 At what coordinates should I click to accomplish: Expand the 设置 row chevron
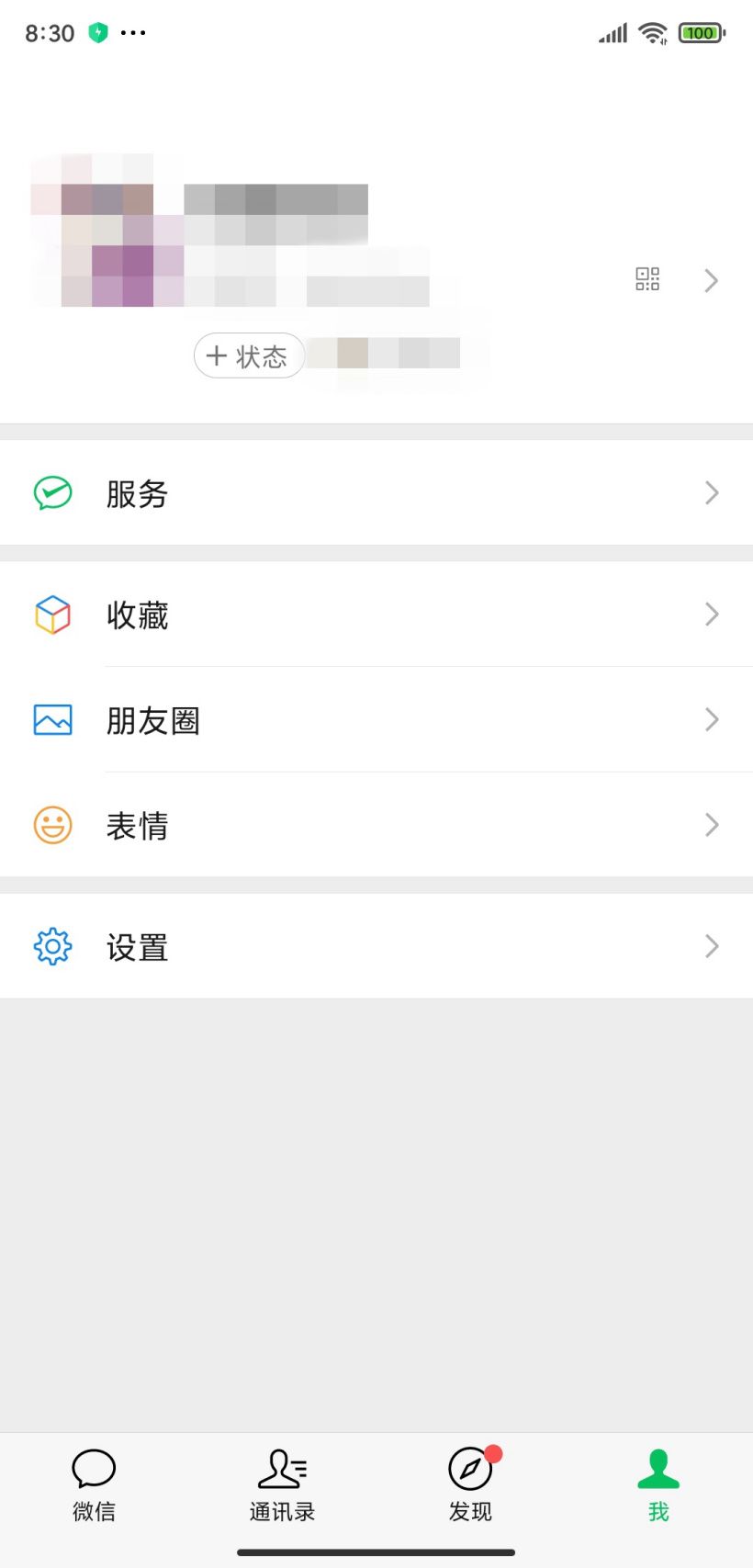[710, 946]
